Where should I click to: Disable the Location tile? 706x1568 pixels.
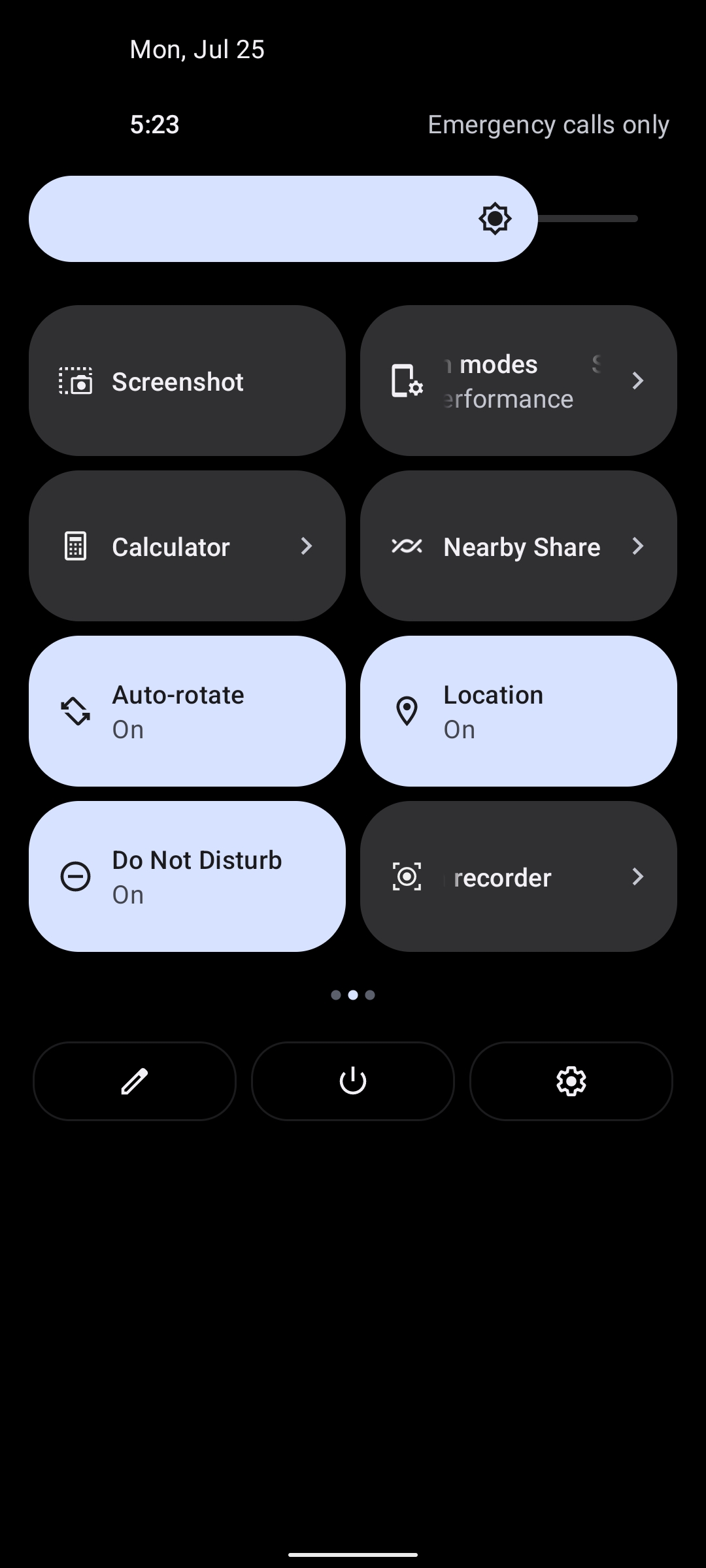coord(518,711)
